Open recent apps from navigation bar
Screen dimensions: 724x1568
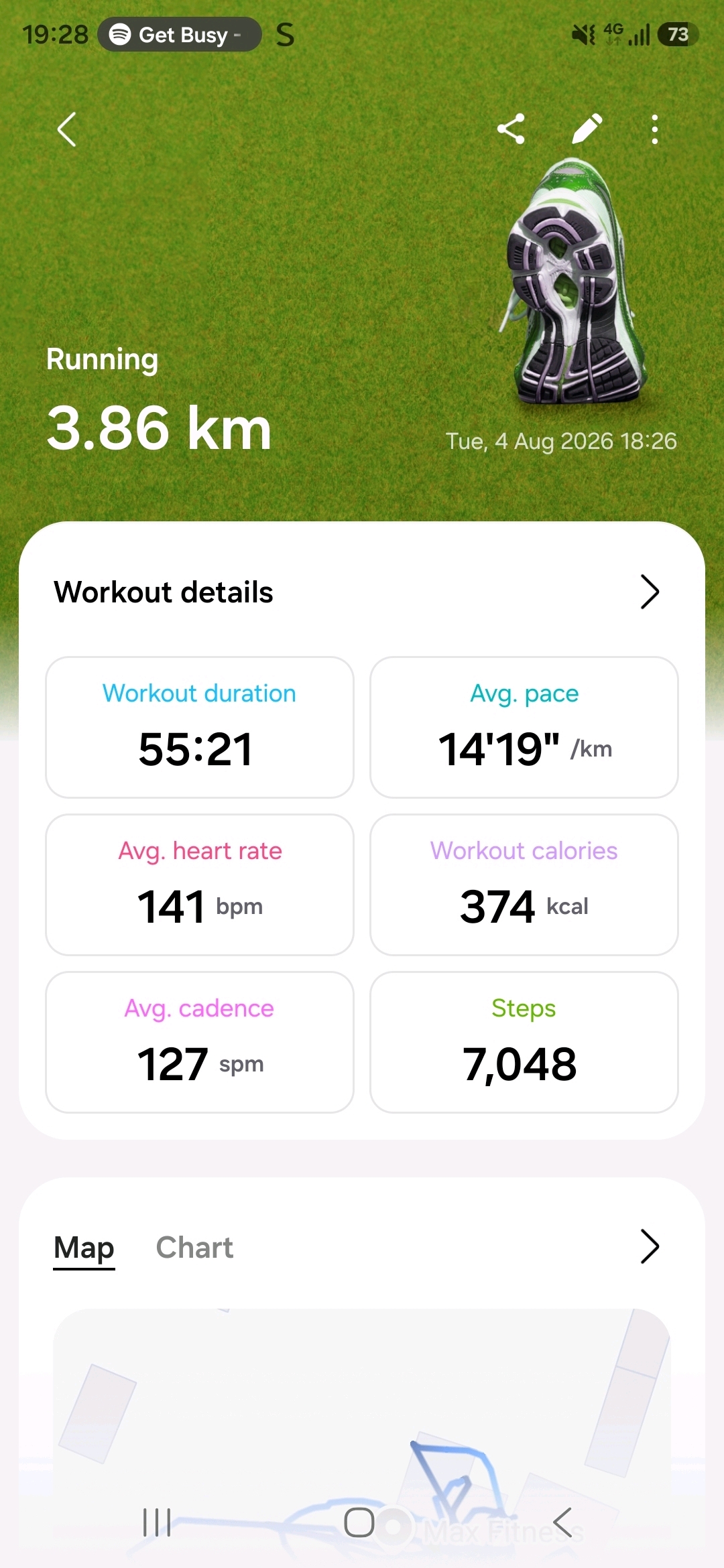pos(157,1522)
